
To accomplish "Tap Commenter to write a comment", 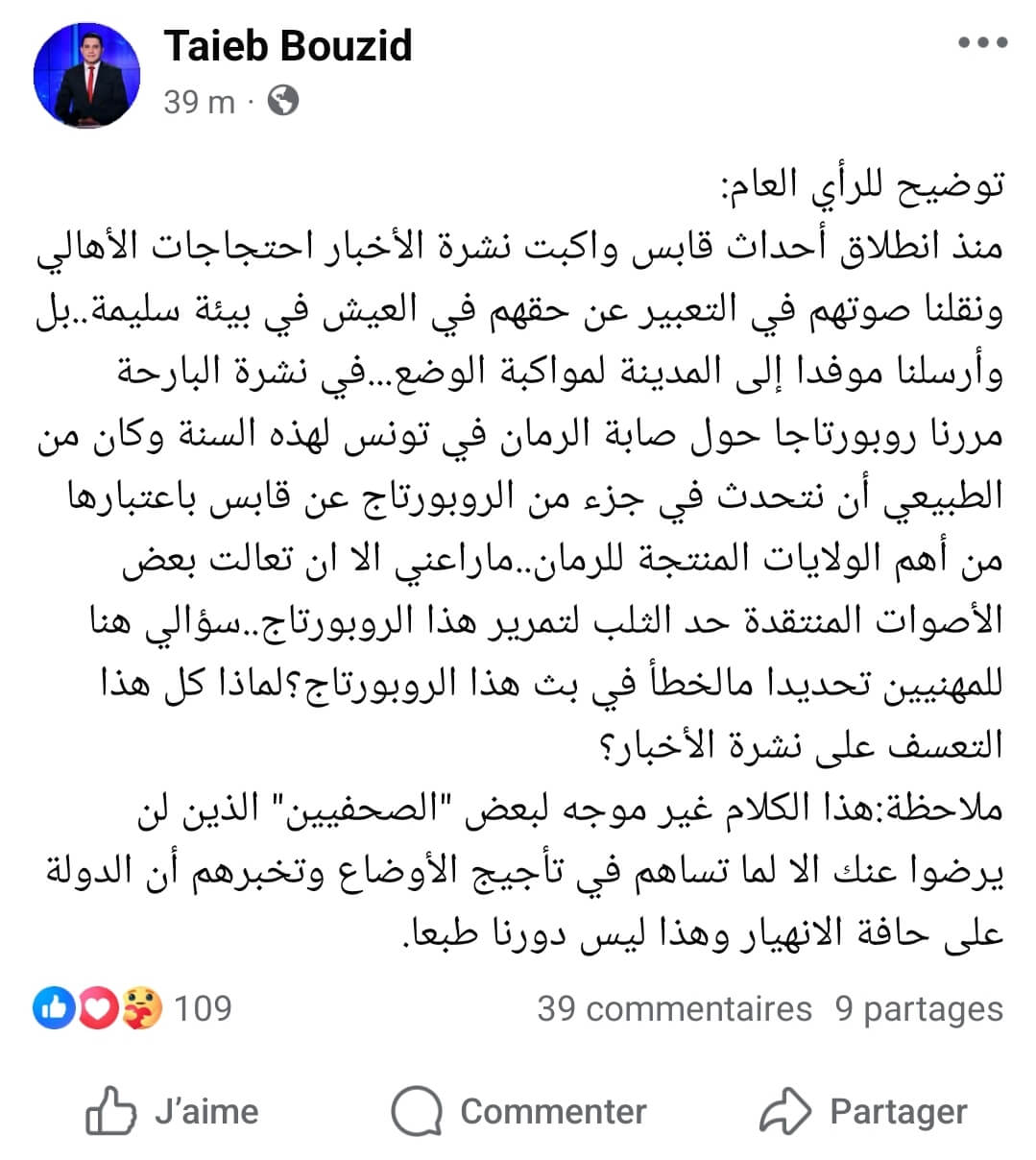I will tap(518, 1111).
